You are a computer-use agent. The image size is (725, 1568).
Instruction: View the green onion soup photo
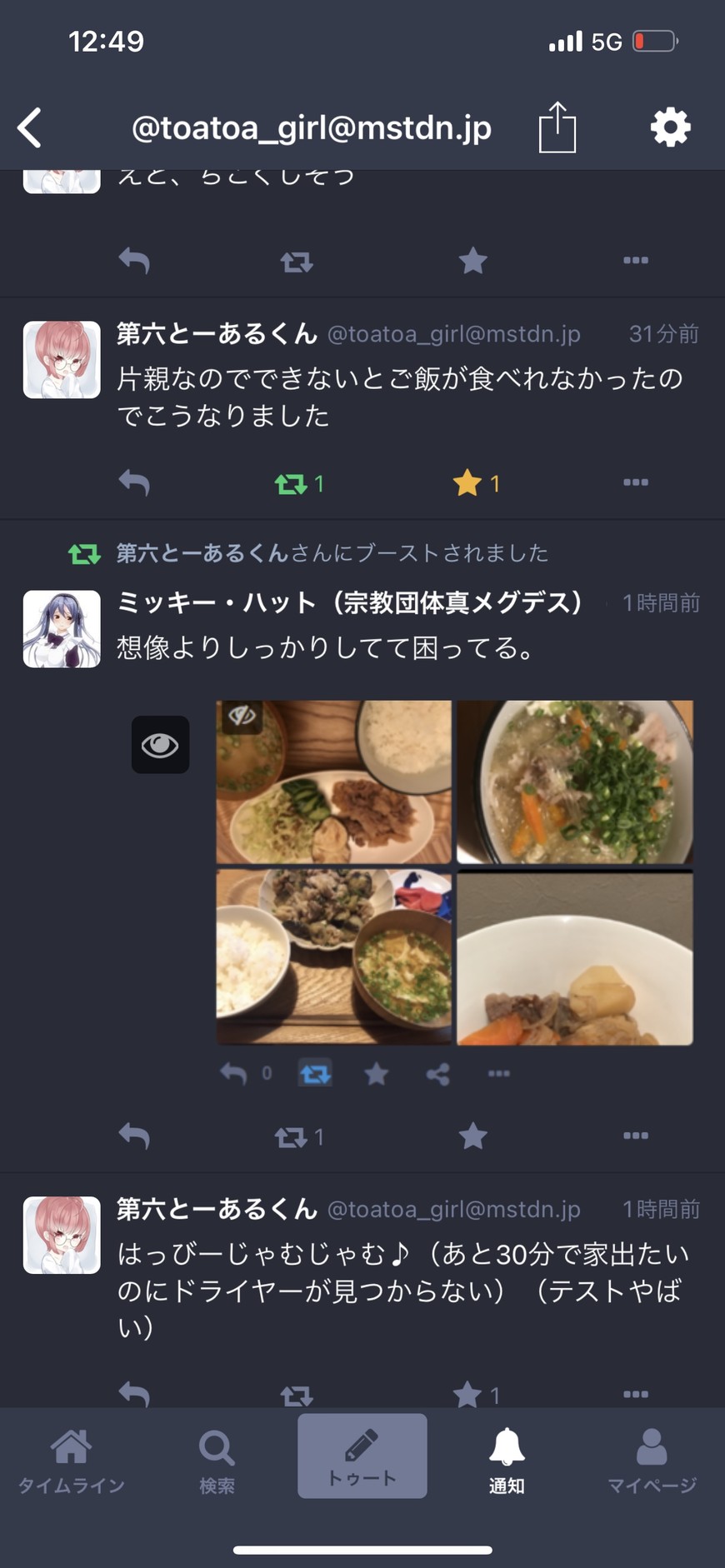pyautogui.click(x=575, y=782)
